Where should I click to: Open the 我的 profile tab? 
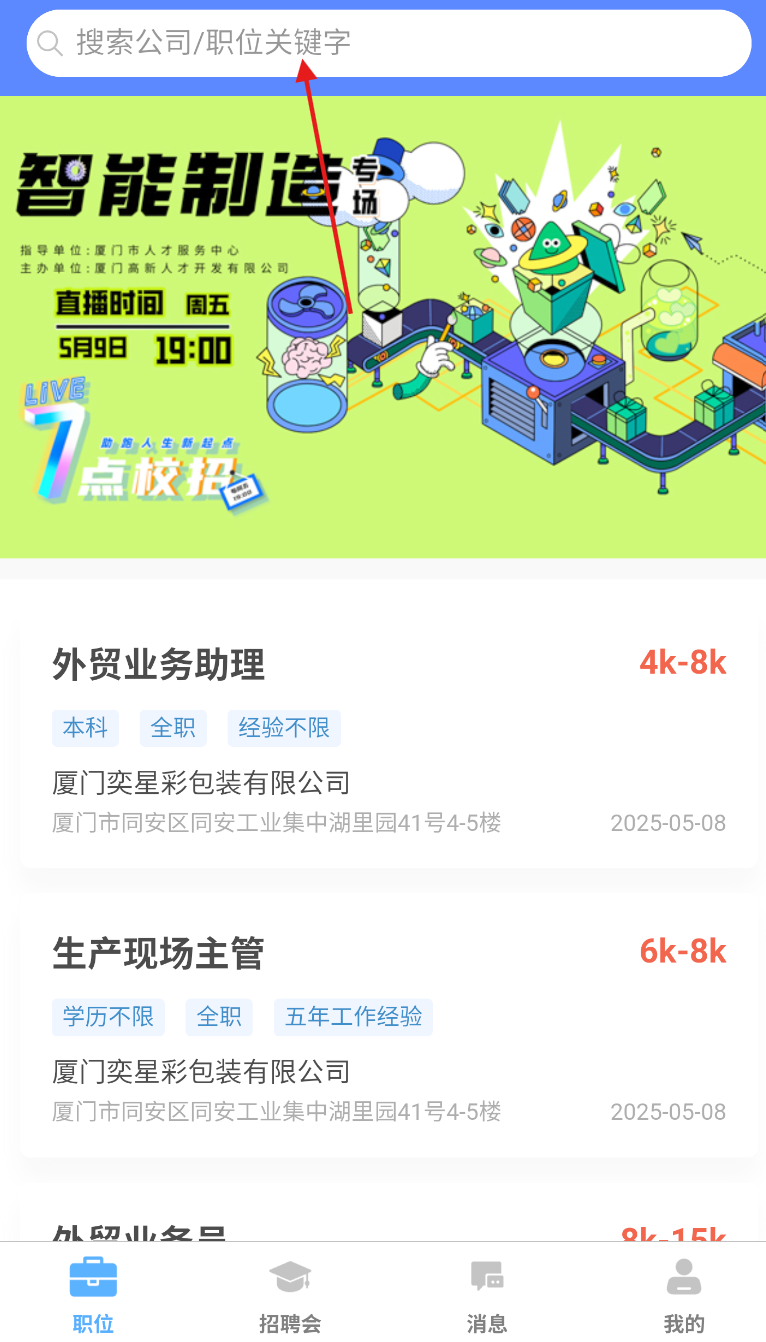tap(684, 1295)
